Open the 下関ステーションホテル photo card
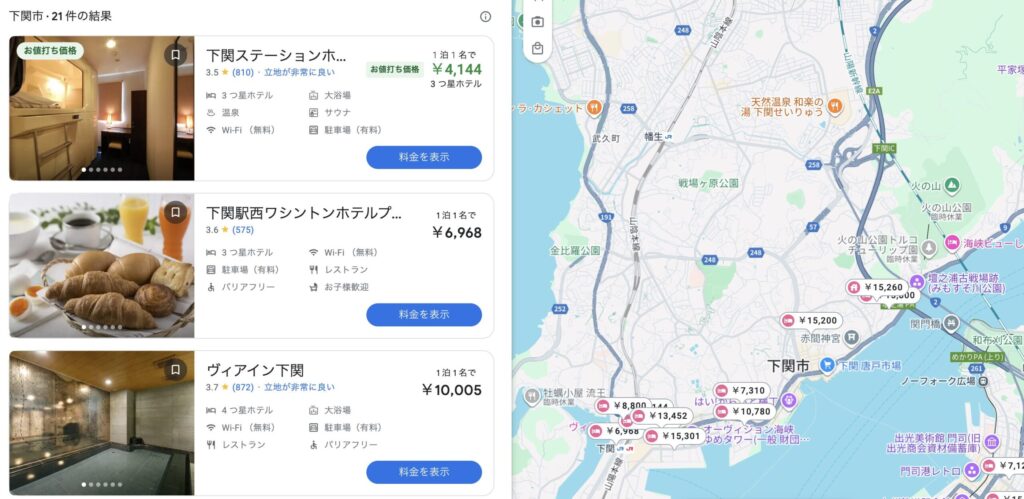This screenshot has height=499, width=1024. point(101,108)
